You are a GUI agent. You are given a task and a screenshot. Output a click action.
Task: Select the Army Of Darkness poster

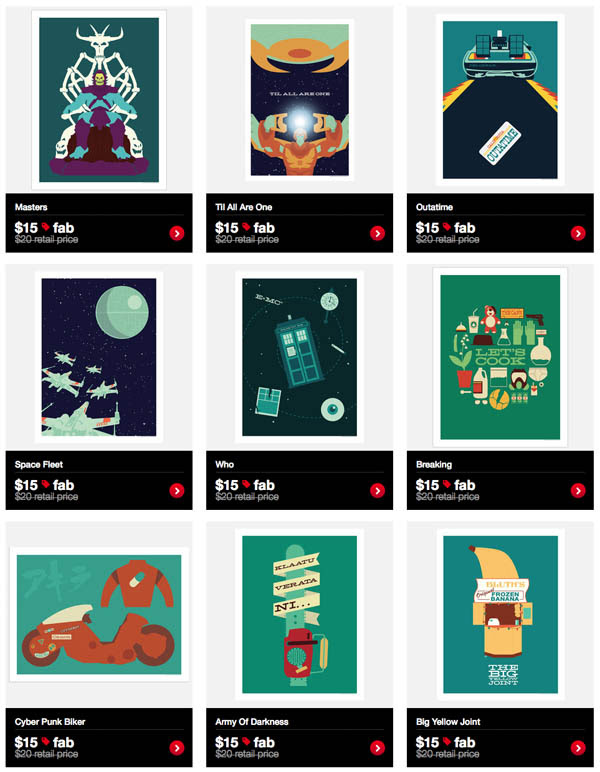[299, 615]
